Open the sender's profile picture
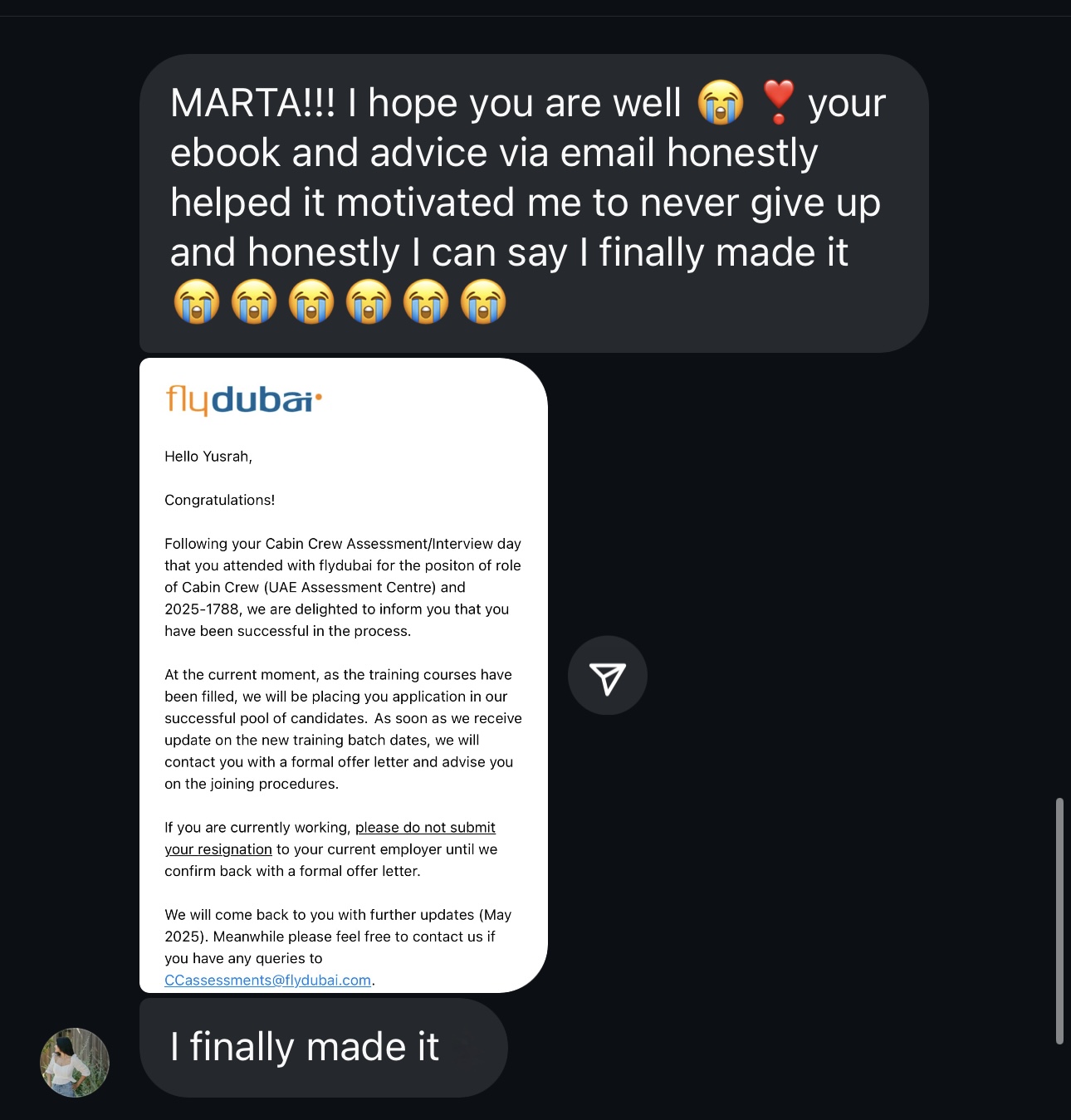1071x1120 pixels. pos(75,1062)
